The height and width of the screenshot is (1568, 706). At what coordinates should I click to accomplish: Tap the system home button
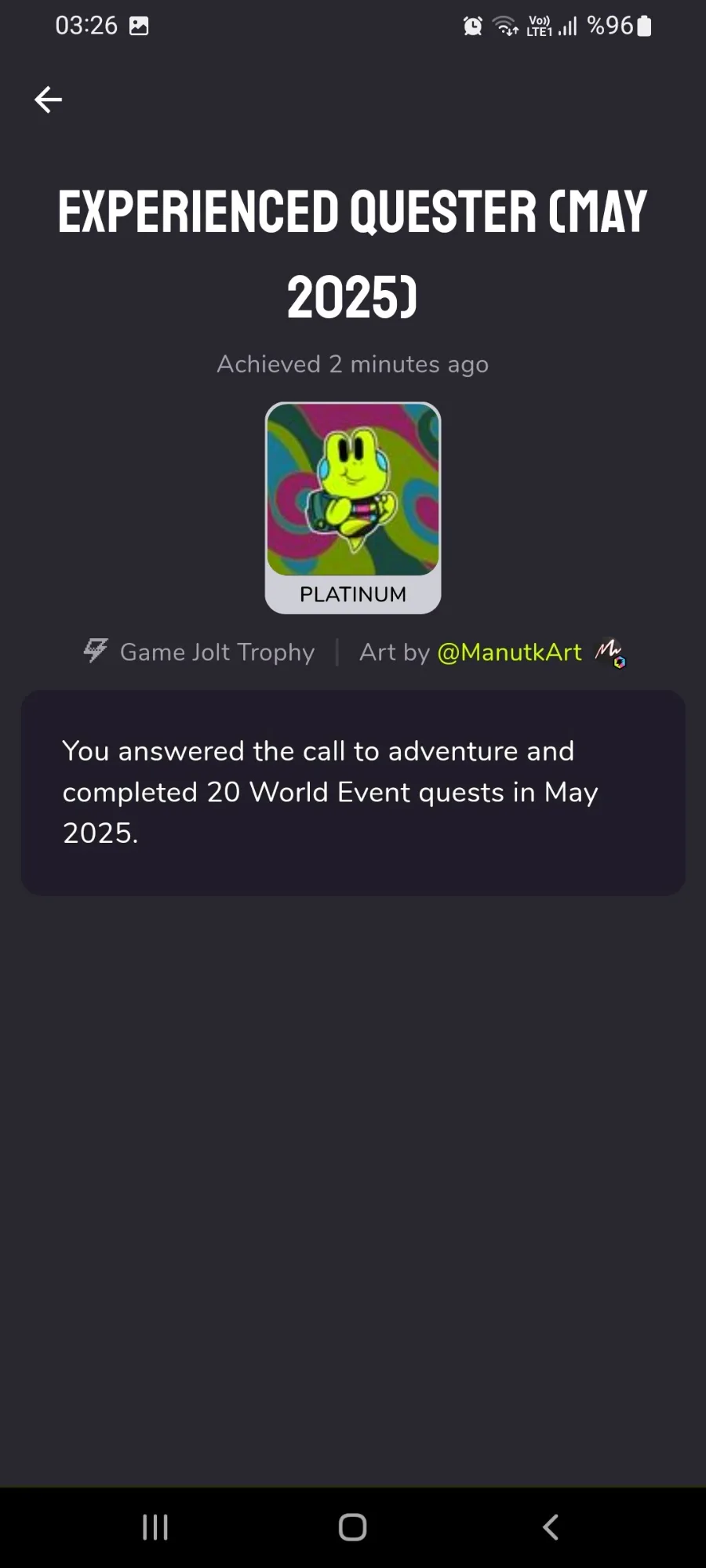coord(353,1527)
